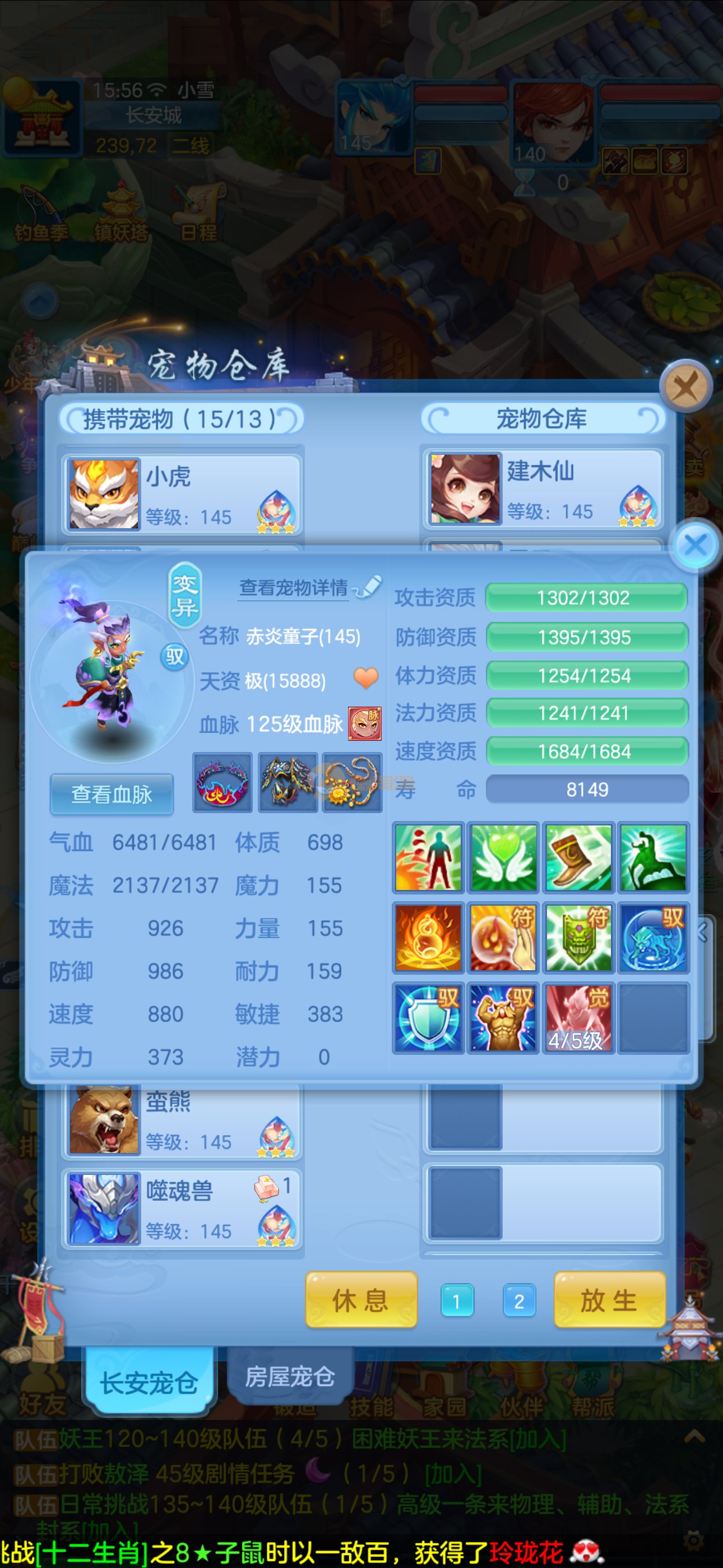
Task: Select pet 蛮熊 in carried list
Action: pyautogui.click(x=182, y=1120)
